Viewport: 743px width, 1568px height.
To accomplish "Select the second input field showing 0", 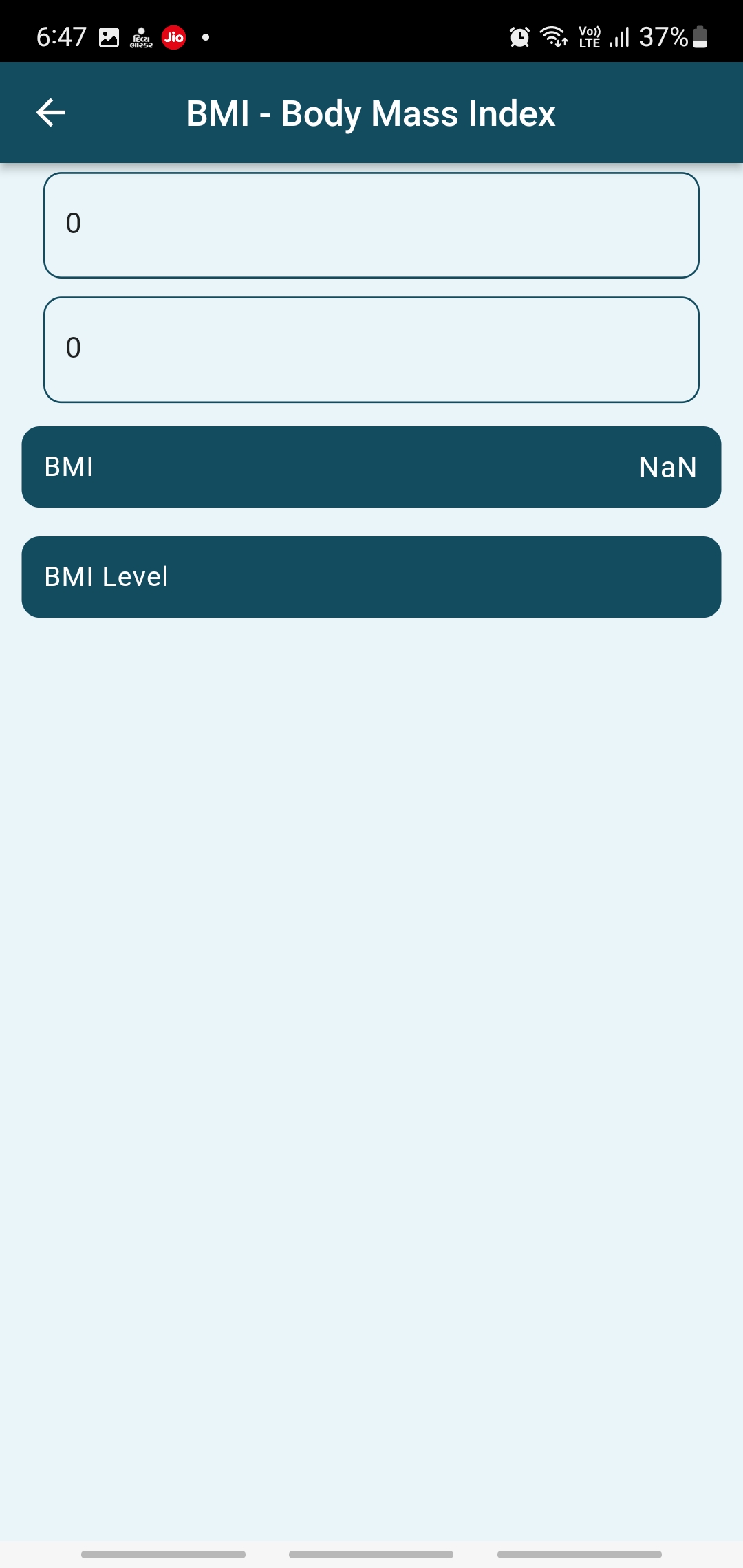I will pyautogui.click(x=371, y=349).
